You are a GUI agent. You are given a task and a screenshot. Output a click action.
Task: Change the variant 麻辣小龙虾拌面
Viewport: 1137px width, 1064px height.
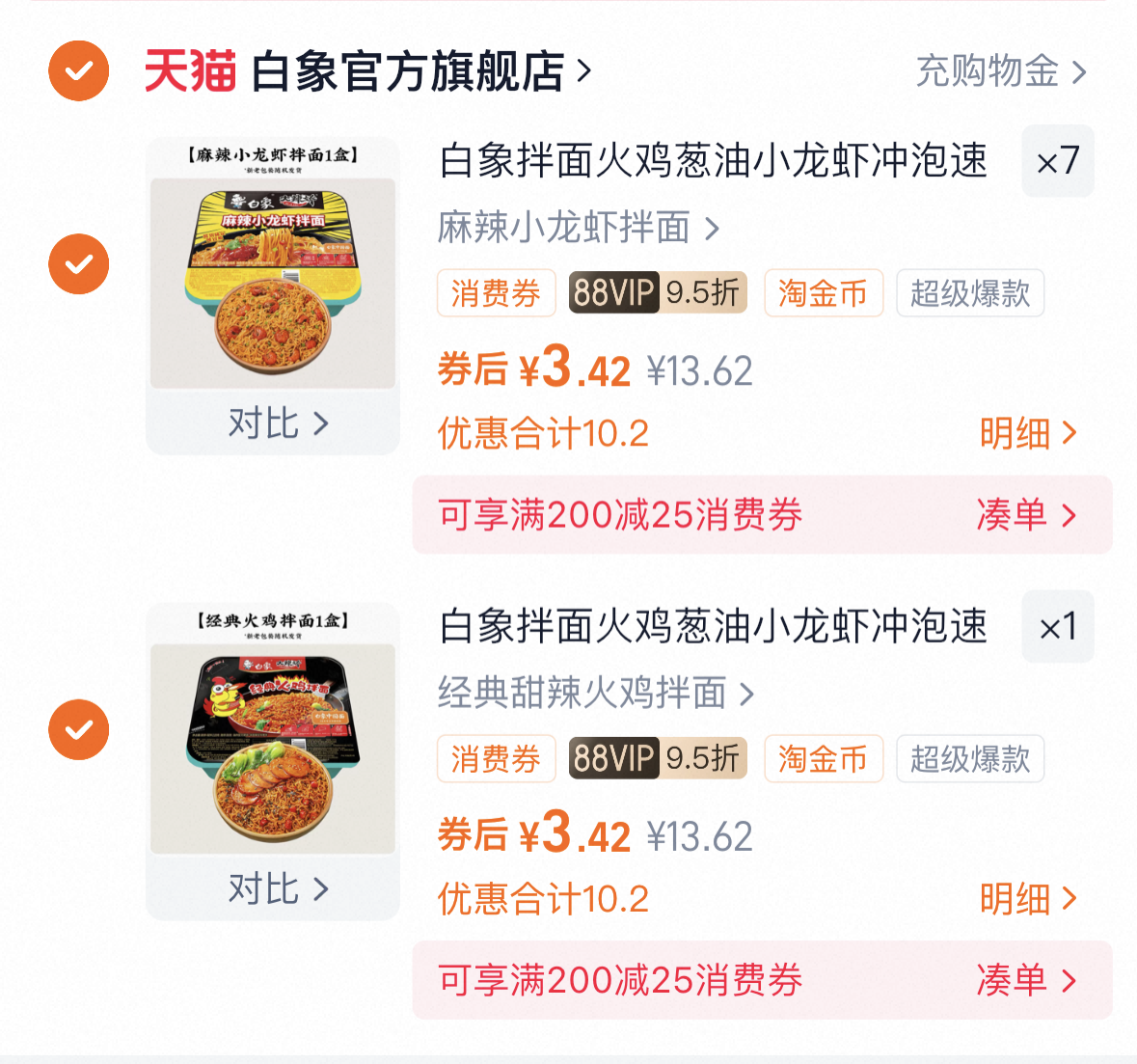[578, 228]
